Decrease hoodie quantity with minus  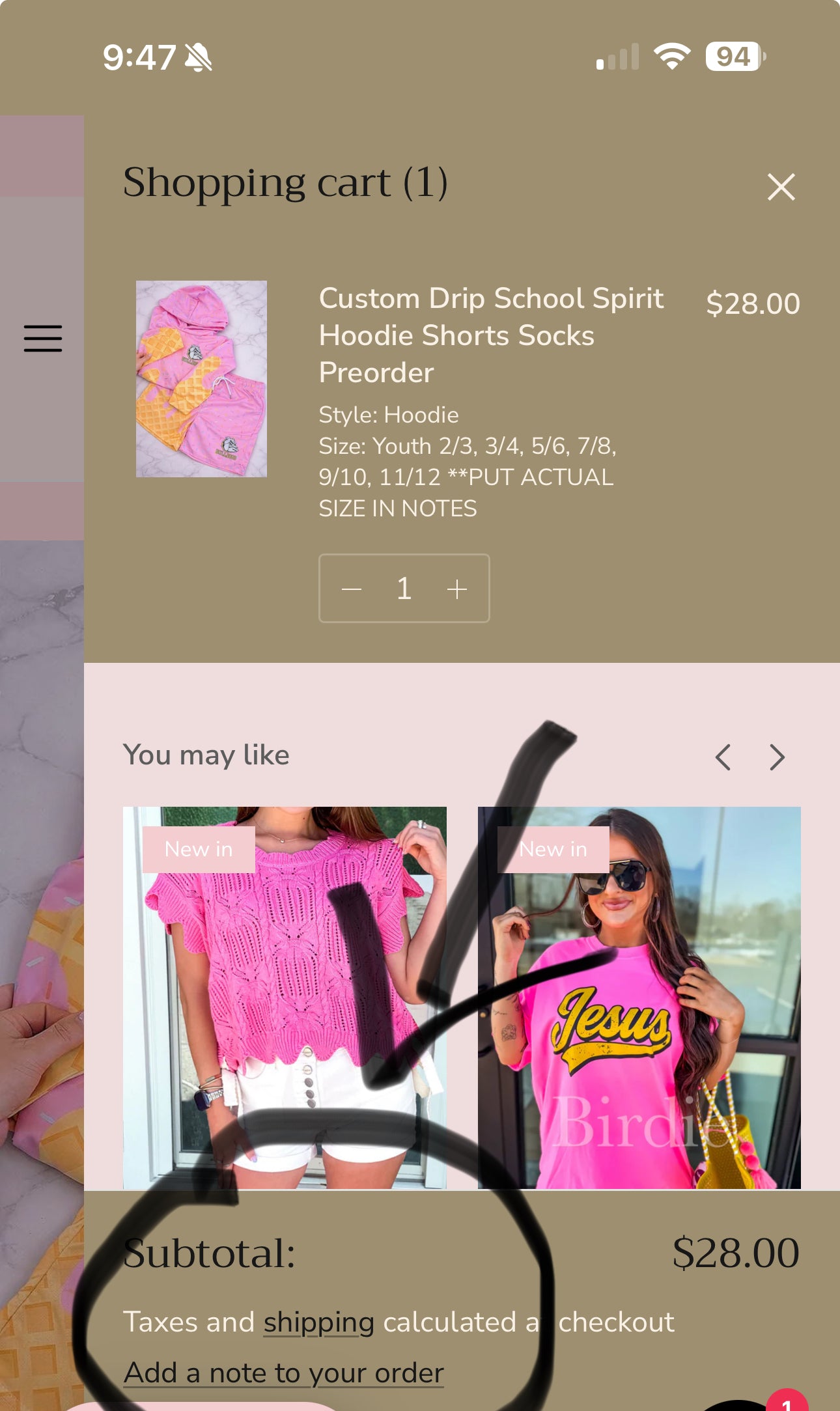pyautogui.click(x=352, y=589)
